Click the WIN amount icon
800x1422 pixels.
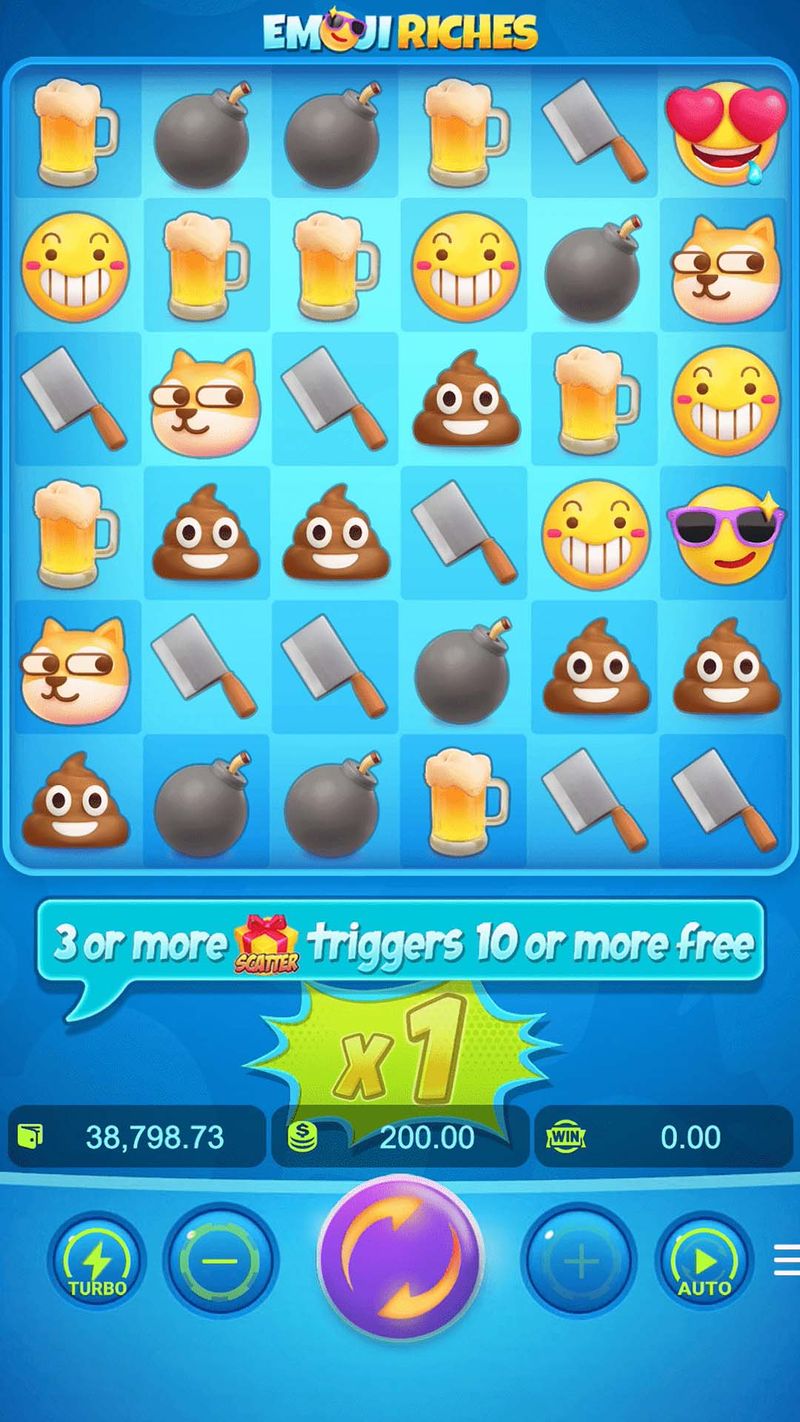(x=567, y=1136)
